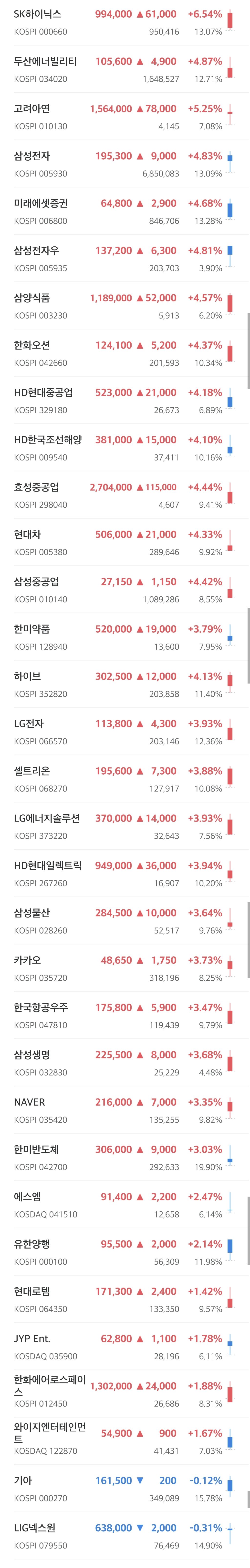The height and width of the screenshot is (1568, 250).
Task: Open the 카카오 stock row
Action: (x=125, y=968)
